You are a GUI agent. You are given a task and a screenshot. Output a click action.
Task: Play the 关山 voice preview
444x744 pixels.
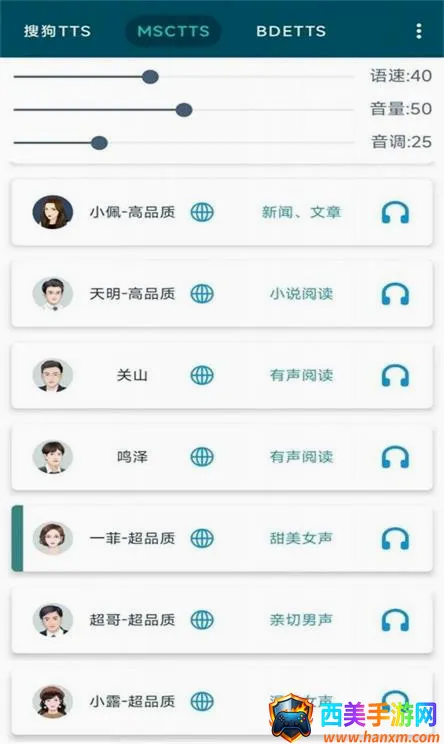click(x=395, y=376)
